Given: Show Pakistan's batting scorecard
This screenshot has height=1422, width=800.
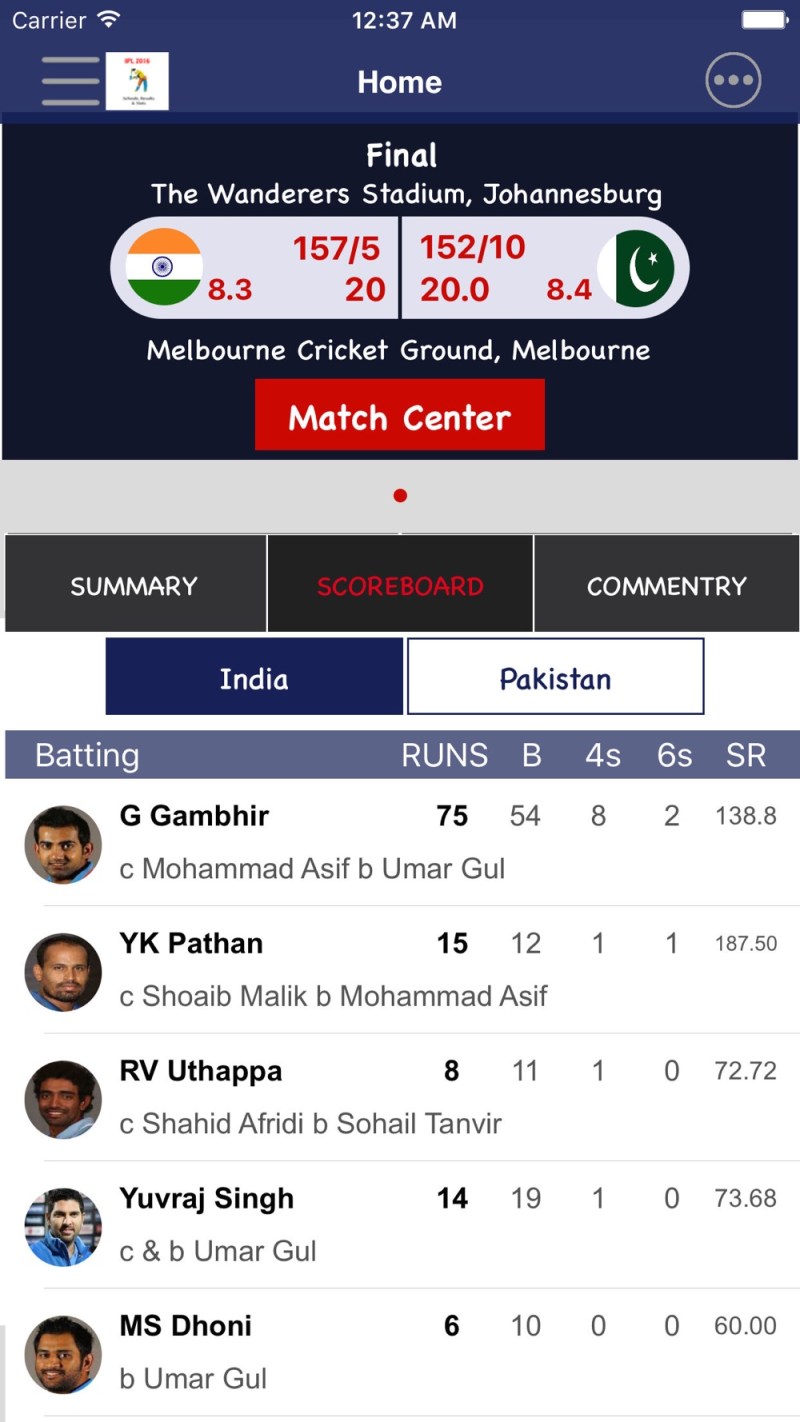Looking at the screenshot, I should click(555, 677).
